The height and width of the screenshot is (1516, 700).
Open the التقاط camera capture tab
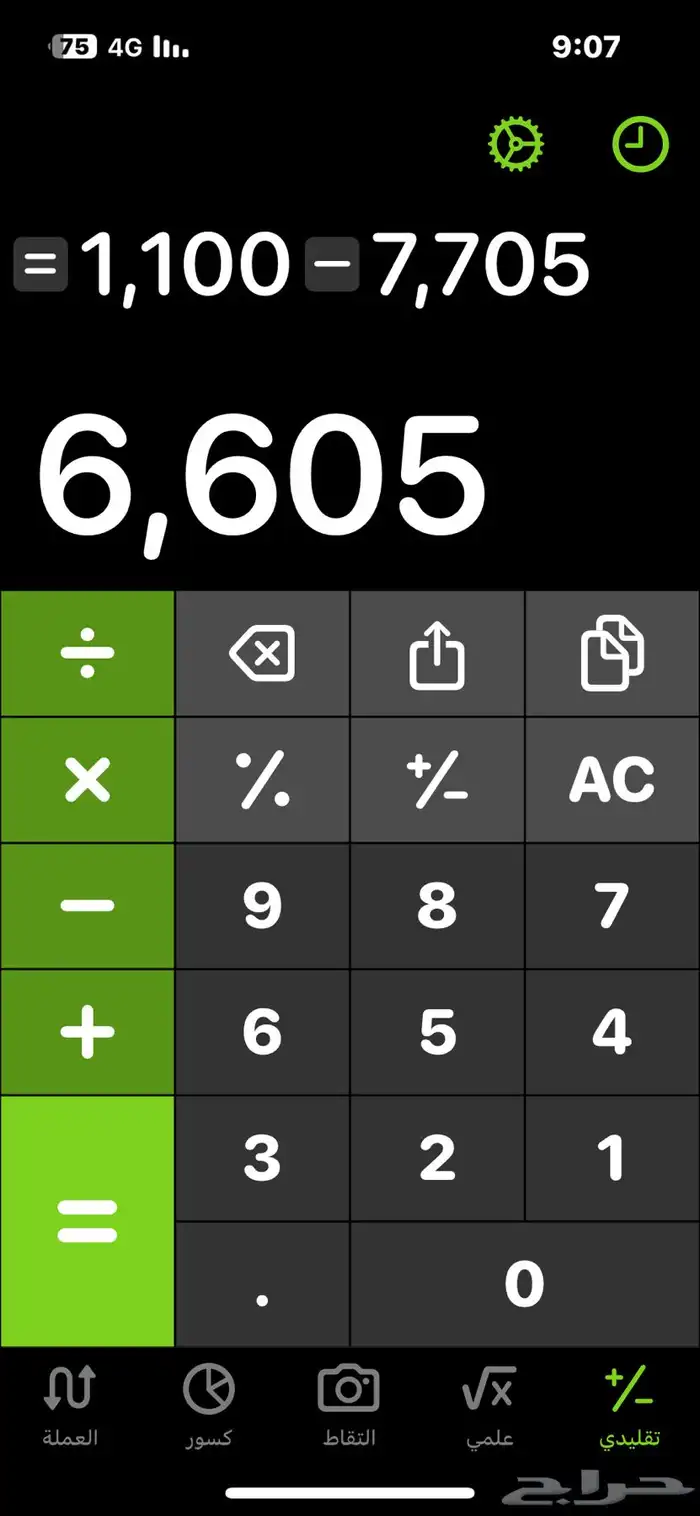coord(349,1406)
